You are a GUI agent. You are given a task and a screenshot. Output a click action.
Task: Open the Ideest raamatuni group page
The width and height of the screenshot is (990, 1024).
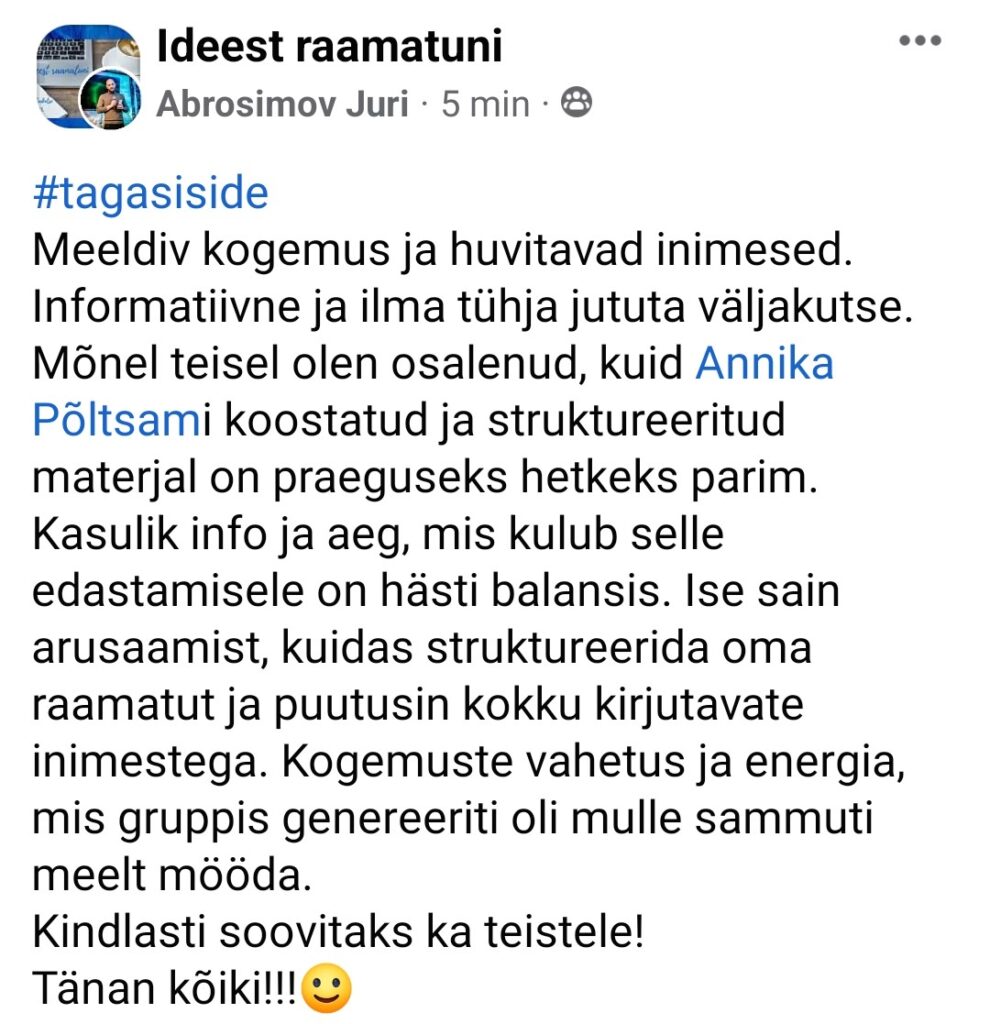click(329, 46)
